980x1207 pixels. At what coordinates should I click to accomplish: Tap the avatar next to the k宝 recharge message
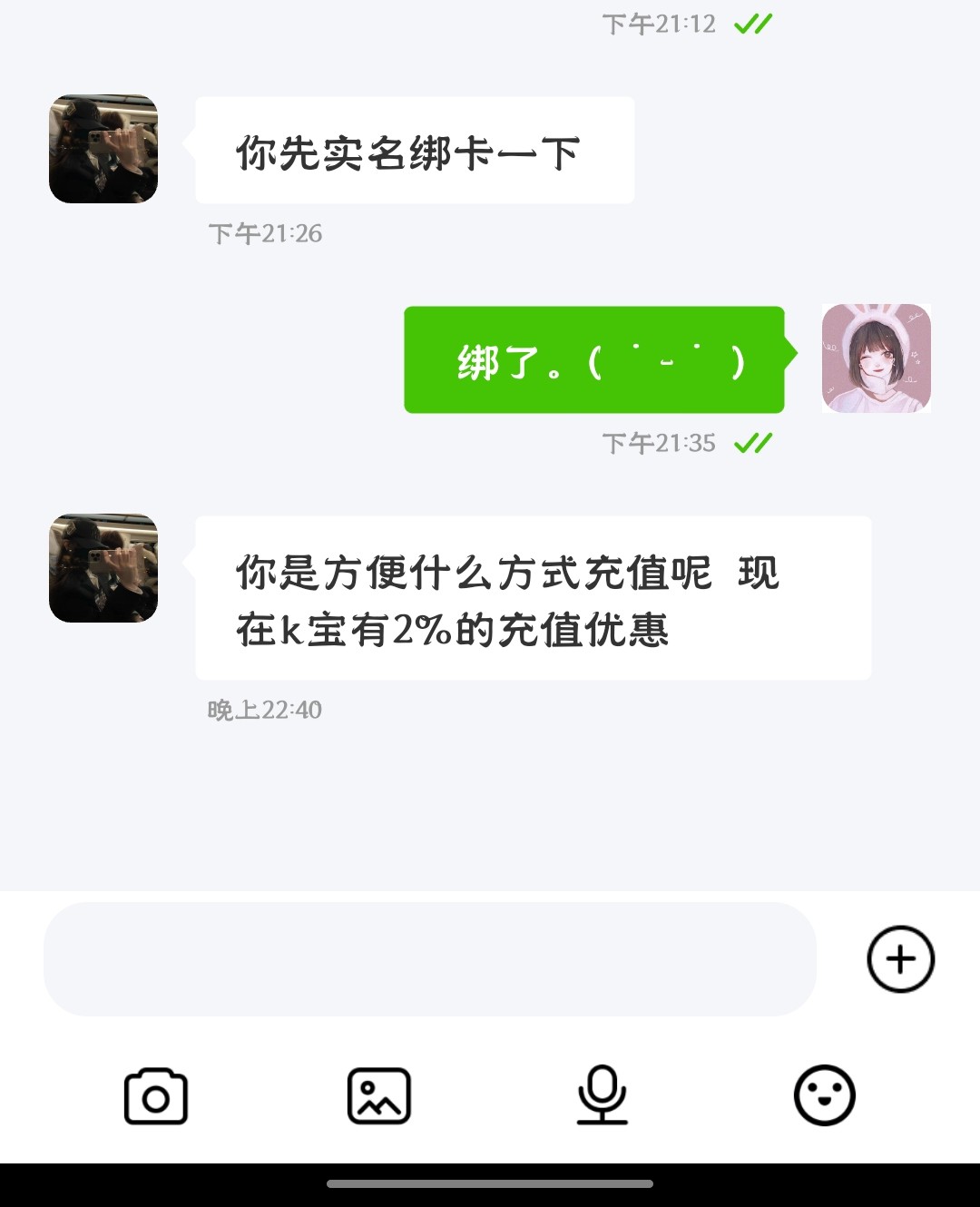click(103, 568)
